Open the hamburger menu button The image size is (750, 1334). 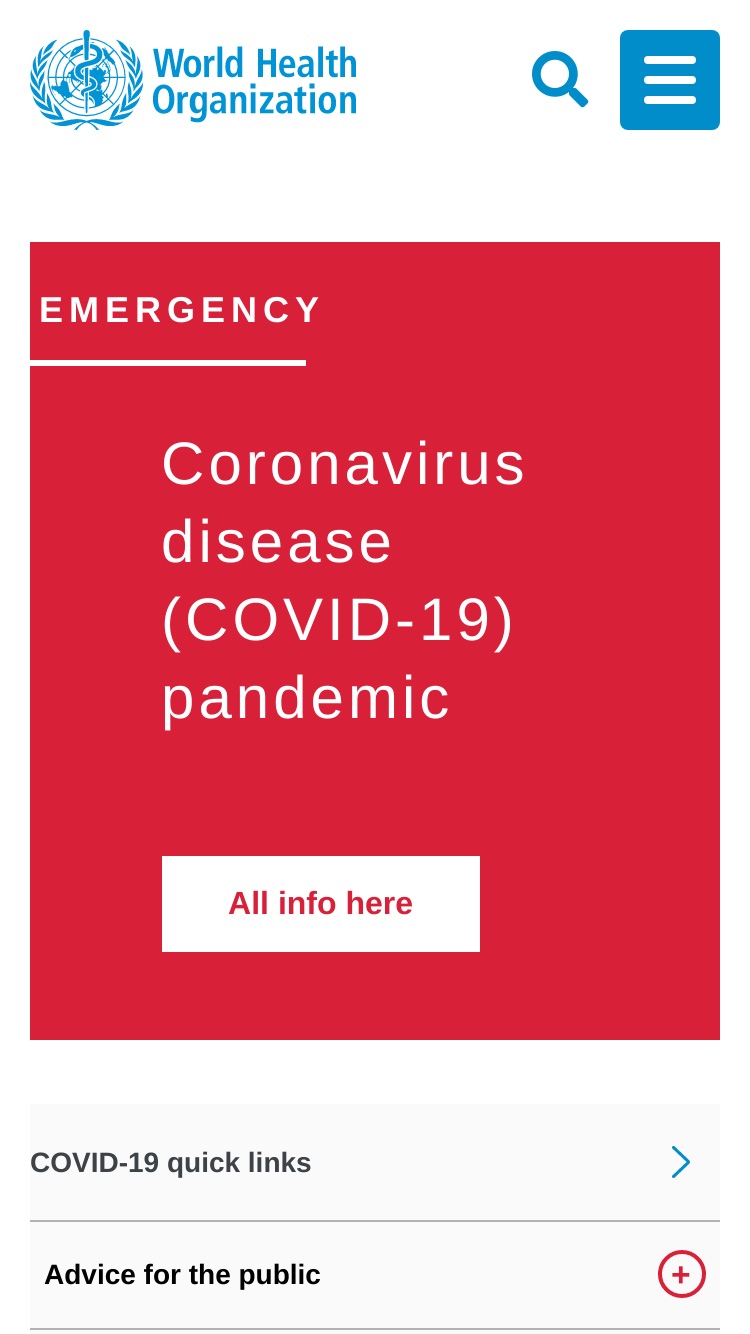[670, 80]
